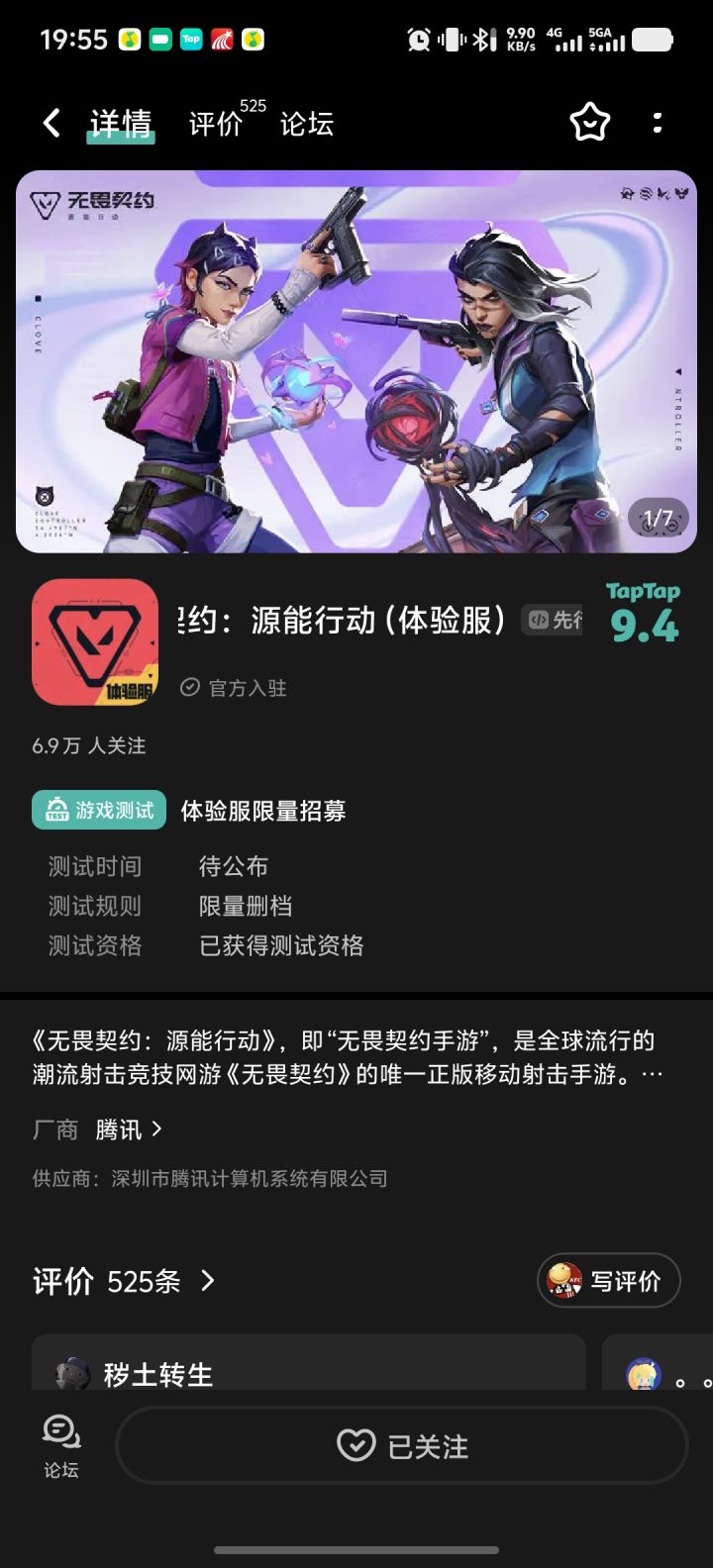Image resolution: width=713 pixels, height=1568 pixels.
Task: Click the star icon to favorite the game
Action: pyautogui.click(x=590, y=122)
